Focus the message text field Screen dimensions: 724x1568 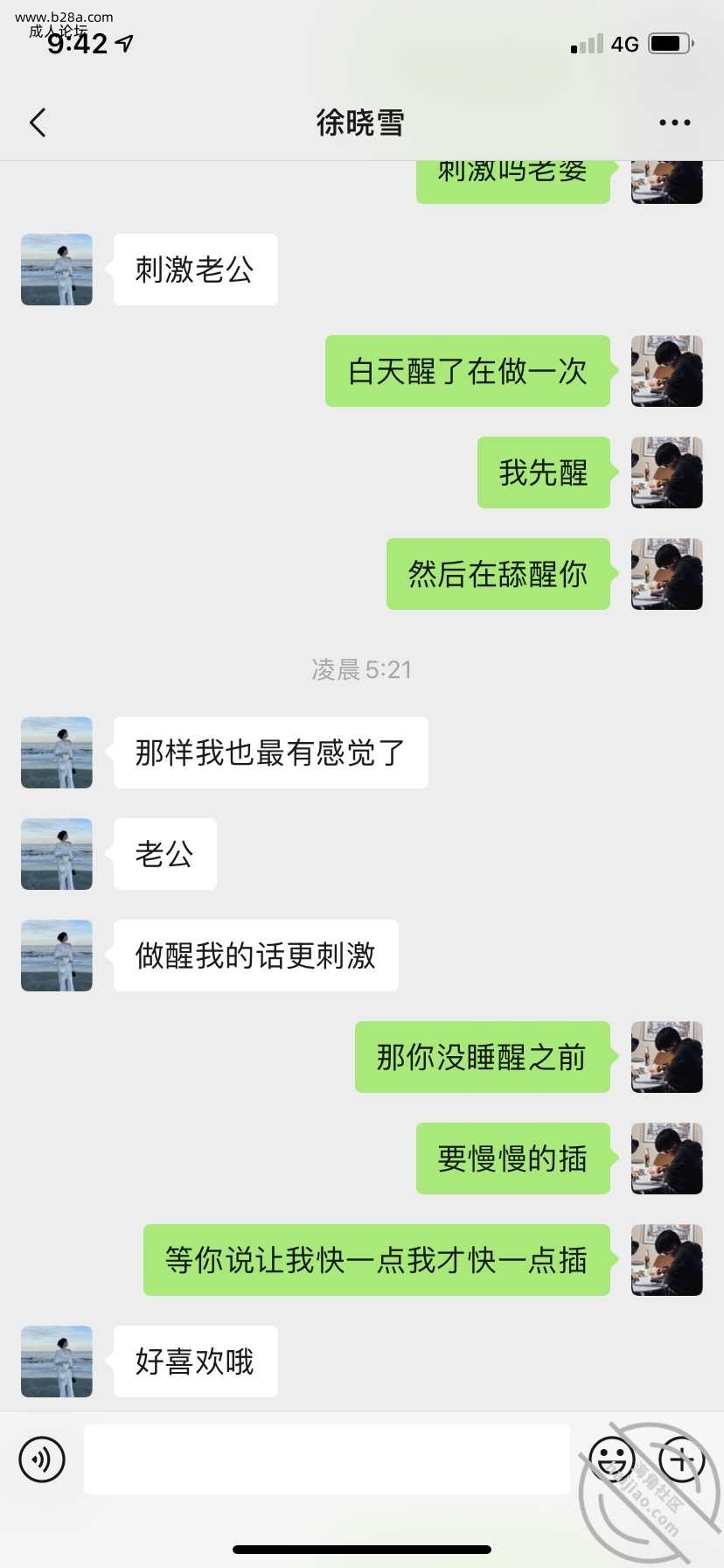[326, 1459]
